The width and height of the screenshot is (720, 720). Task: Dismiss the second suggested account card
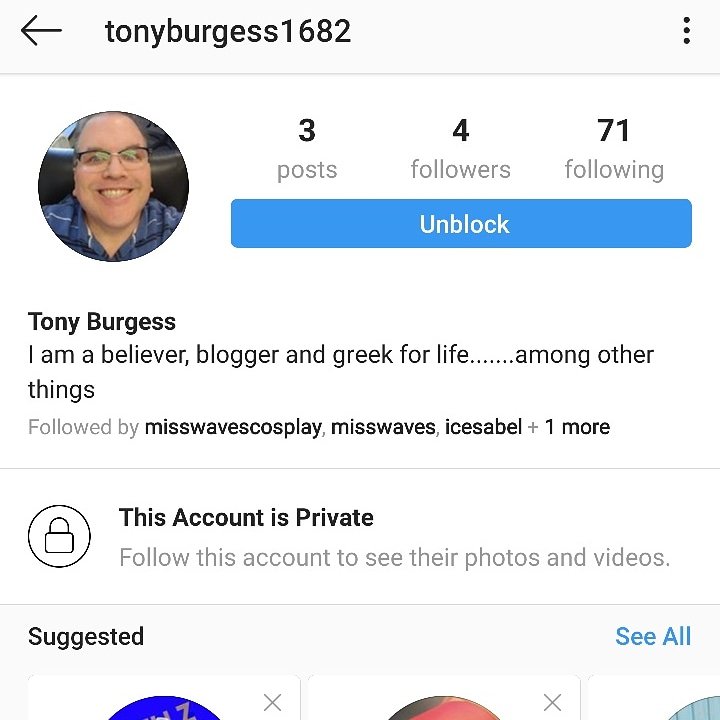click(552, 703)
